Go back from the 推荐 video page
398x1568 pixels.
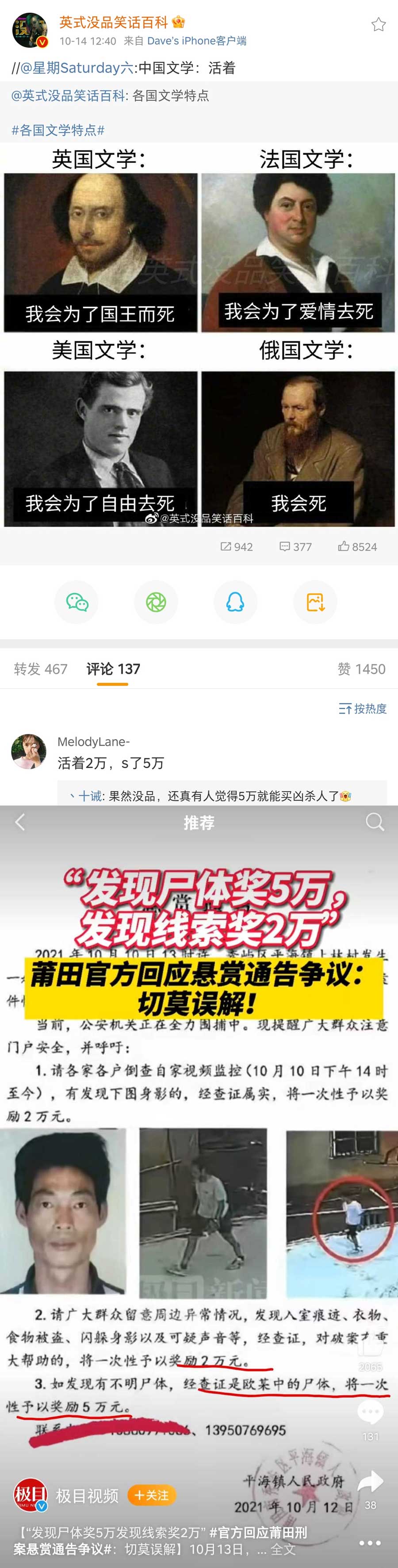click(x=19, y=822)
